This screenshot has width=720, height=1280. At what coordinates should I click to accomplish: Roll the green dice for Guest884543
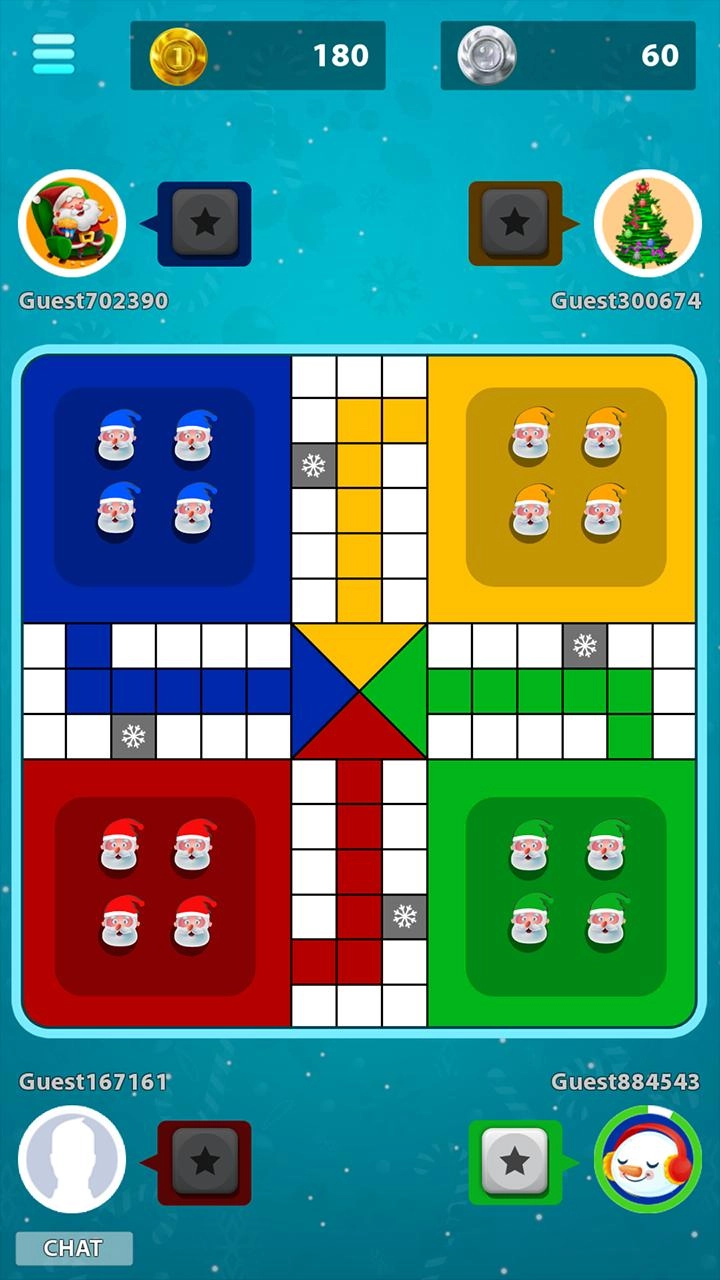(515, 1161)
